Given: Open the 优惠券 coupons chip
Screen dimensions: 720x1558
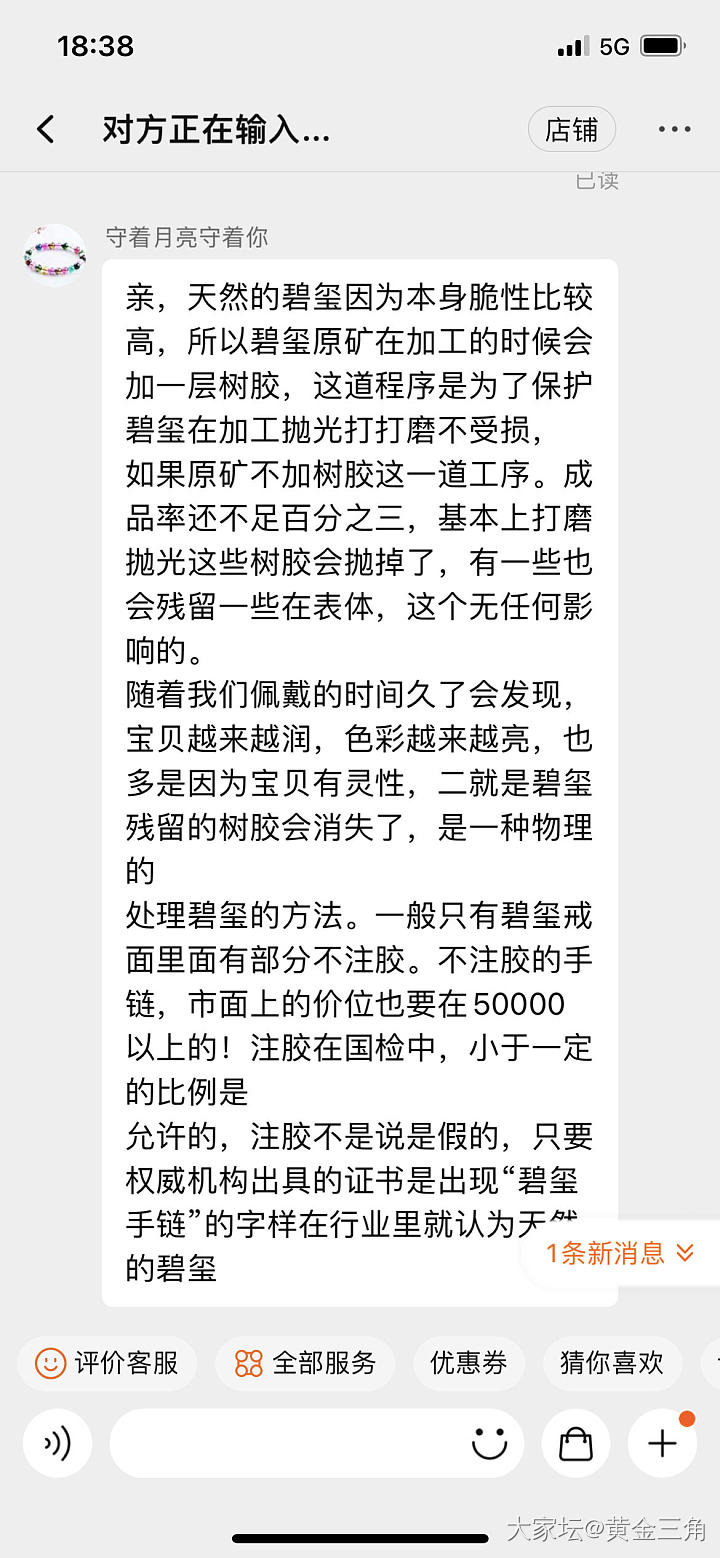Looking at the screenshot, I should pyautogui.click(x=468, y=1363).
